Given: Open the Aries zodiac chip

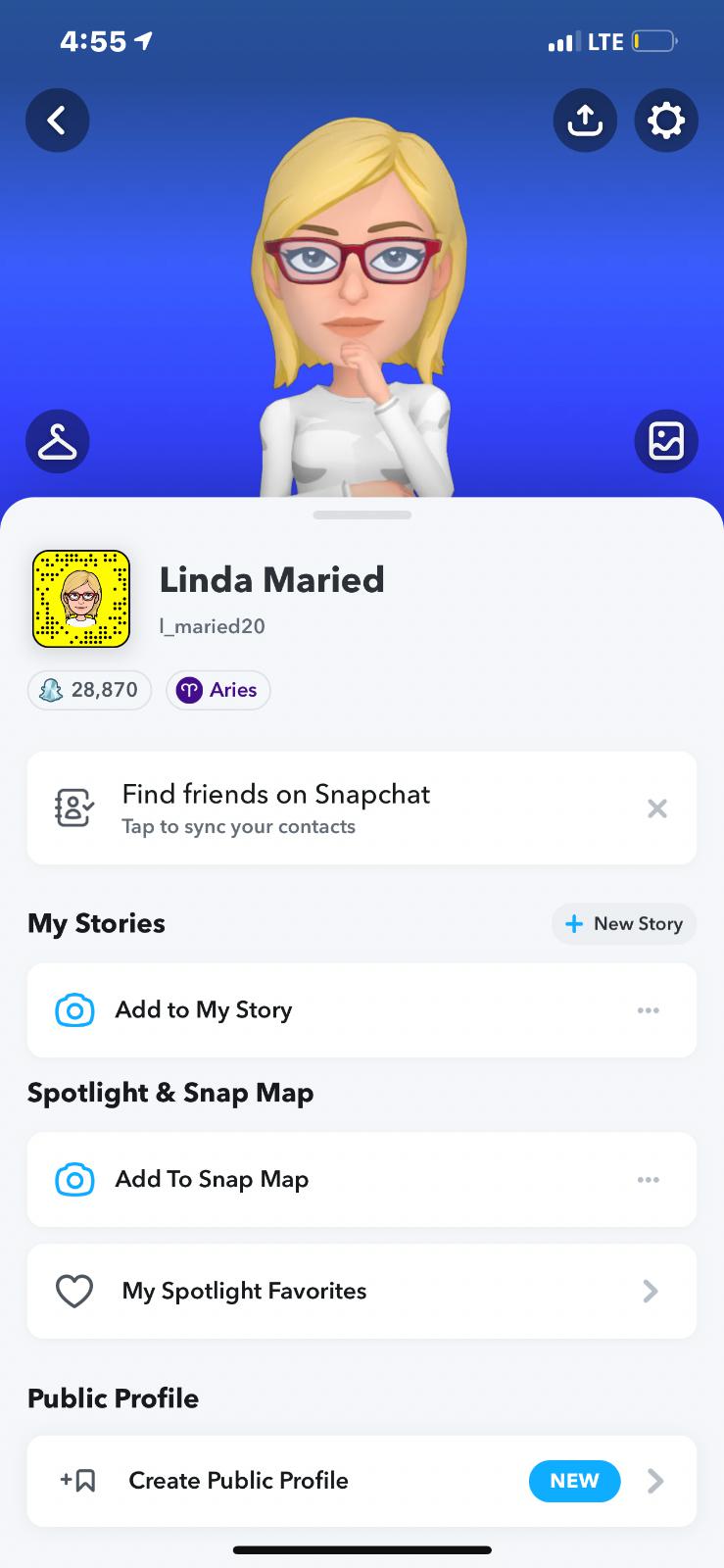Looking at the screenshot, I should pyautogui.click(x=217, y=690).
